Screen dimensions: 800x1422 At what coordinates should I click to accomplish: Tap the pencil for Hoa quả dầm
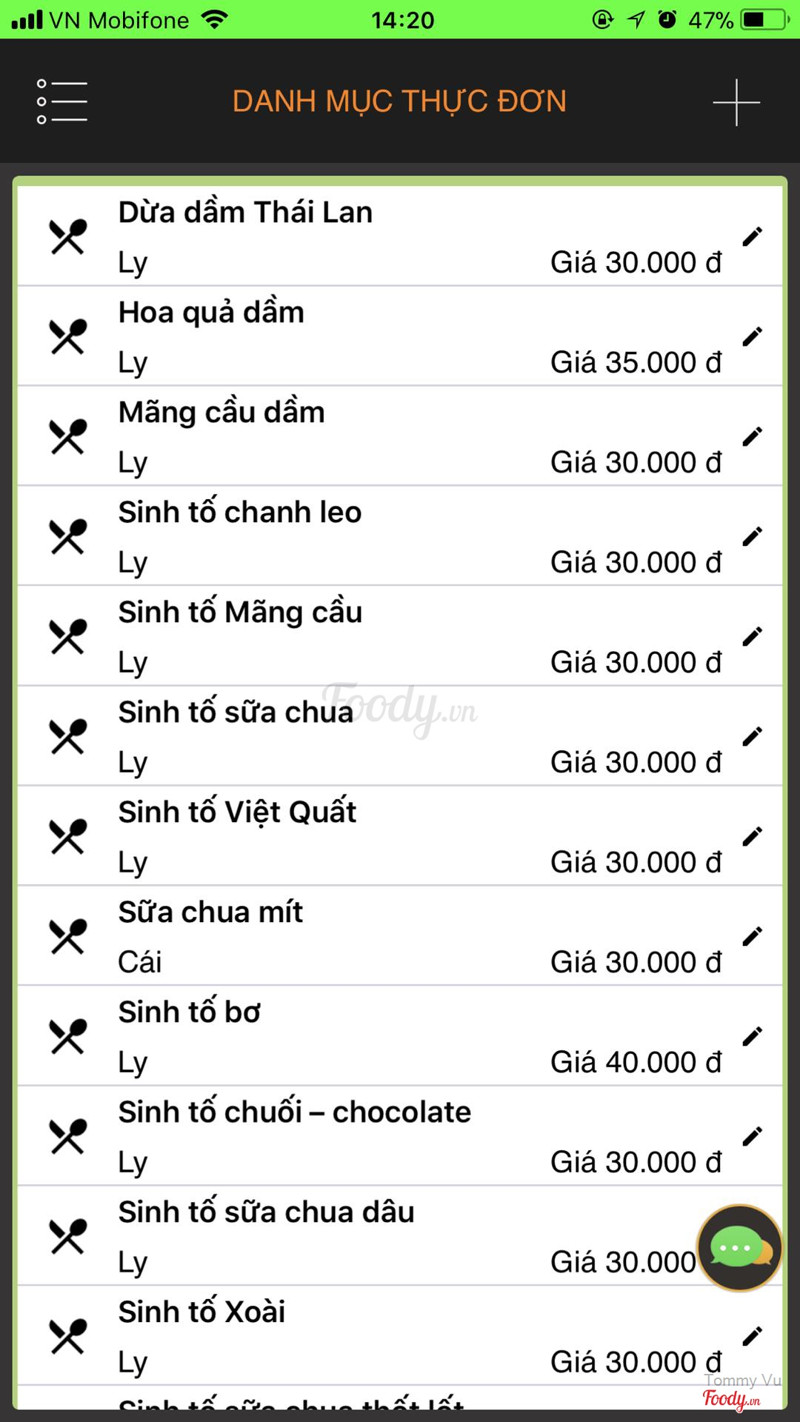[x=752, y=336]
